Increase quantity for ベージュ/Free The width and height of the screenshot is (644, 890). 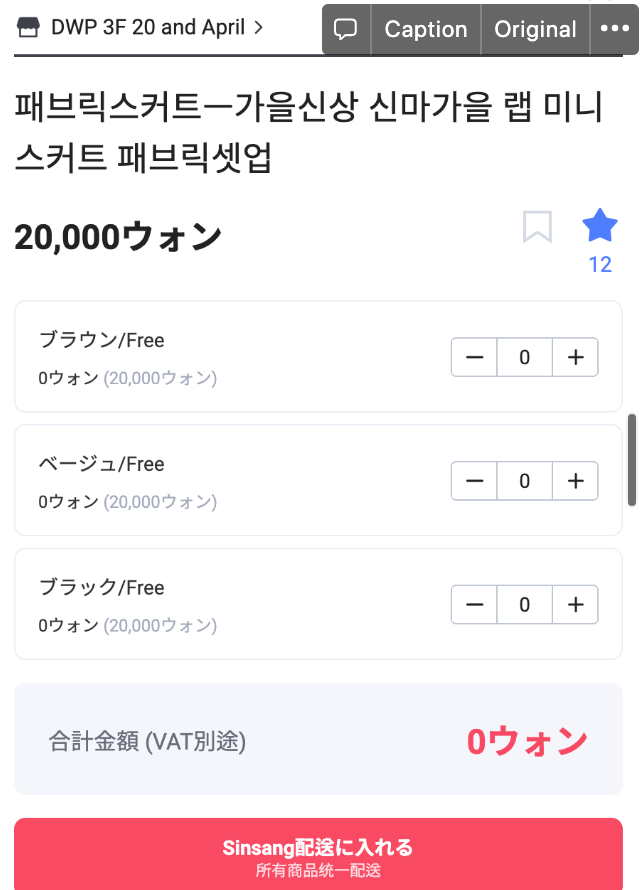576,481
